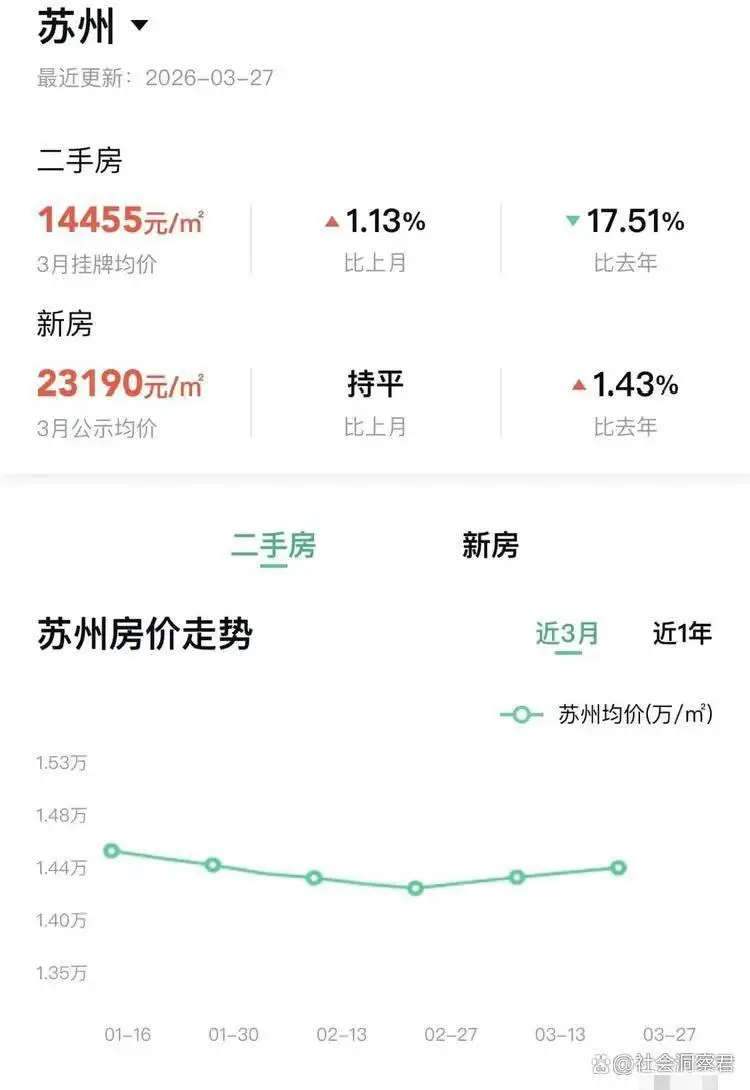This screenshot has height=1090, width=750.
Task: Show the 近1年 price trend
Action: 682,633
